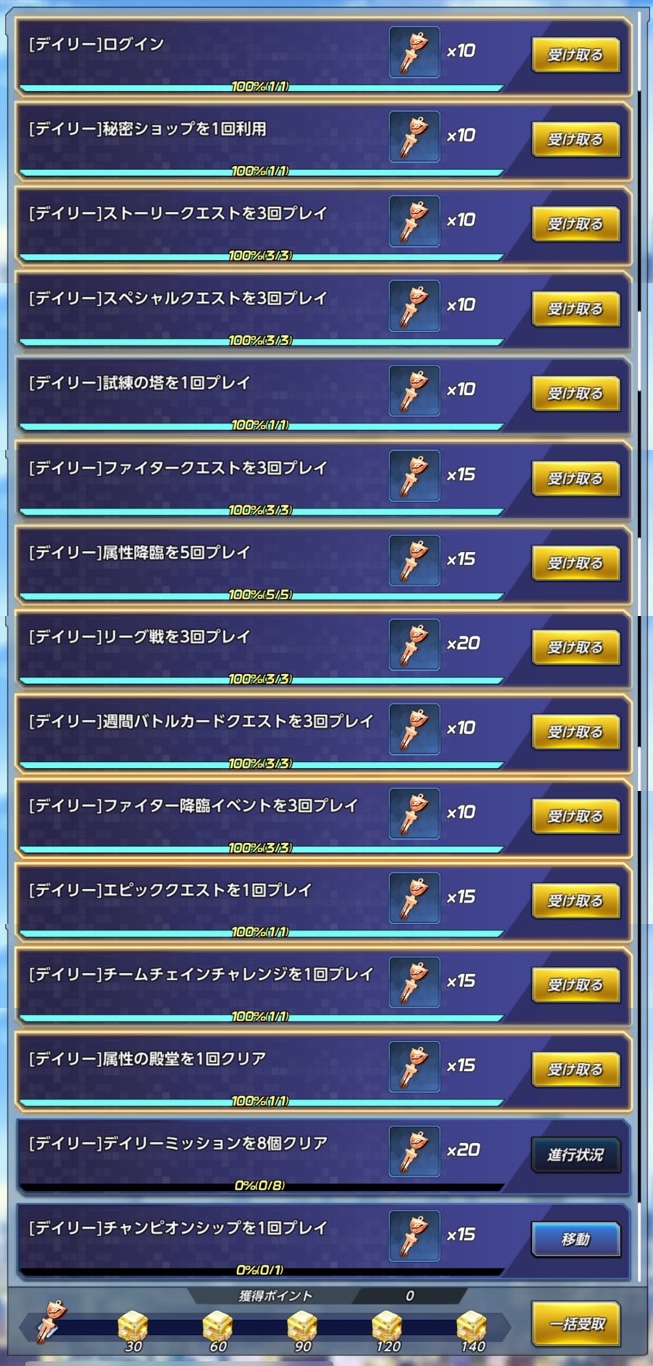The height and width of the screenshot is (1366, 653).
Task: Tap 受け取る for リーグ戦を3回プレイ
Action: (x=575, y=647)
